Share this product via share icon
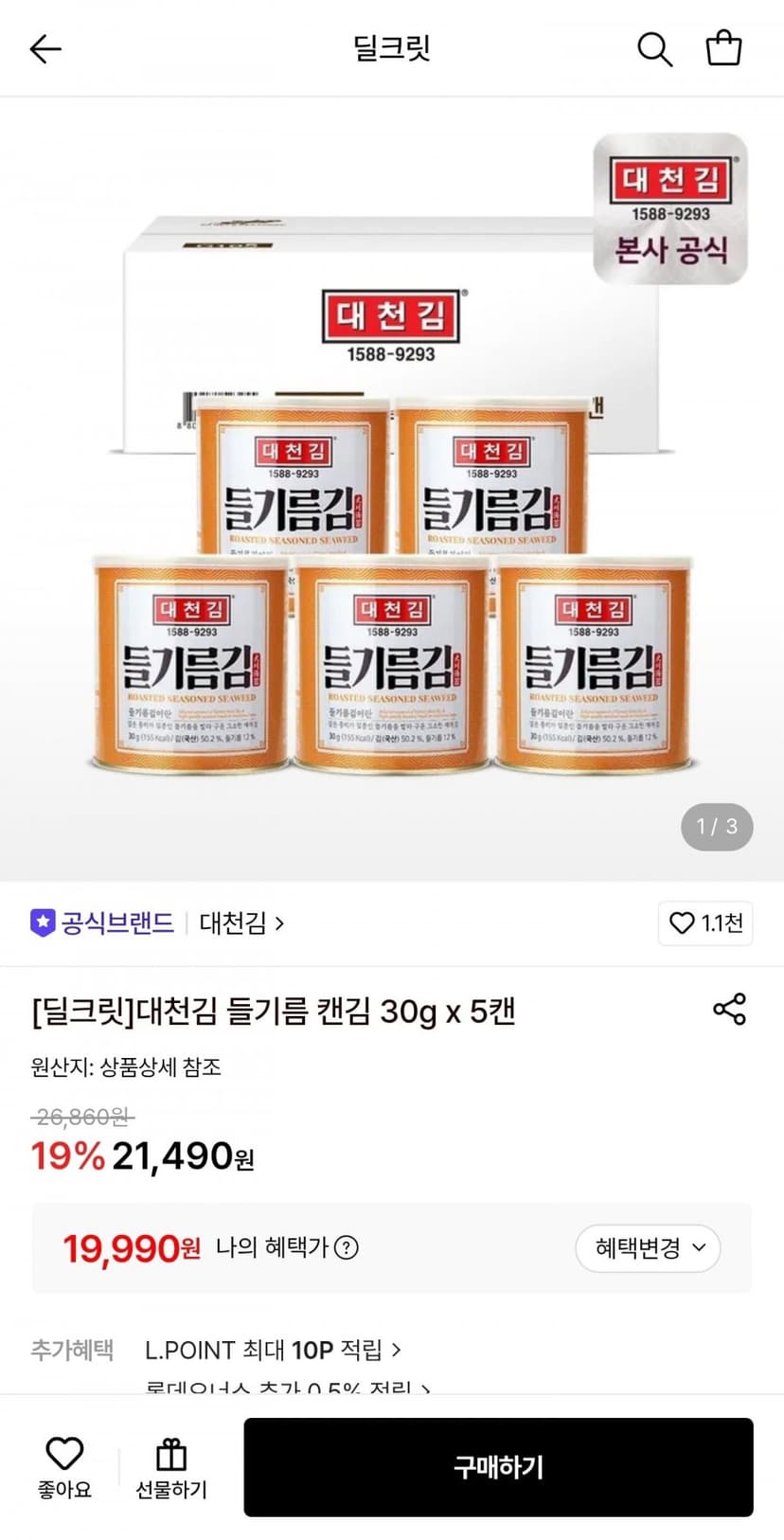This screenshot has width=784, height=1540. pos(729,1010)
